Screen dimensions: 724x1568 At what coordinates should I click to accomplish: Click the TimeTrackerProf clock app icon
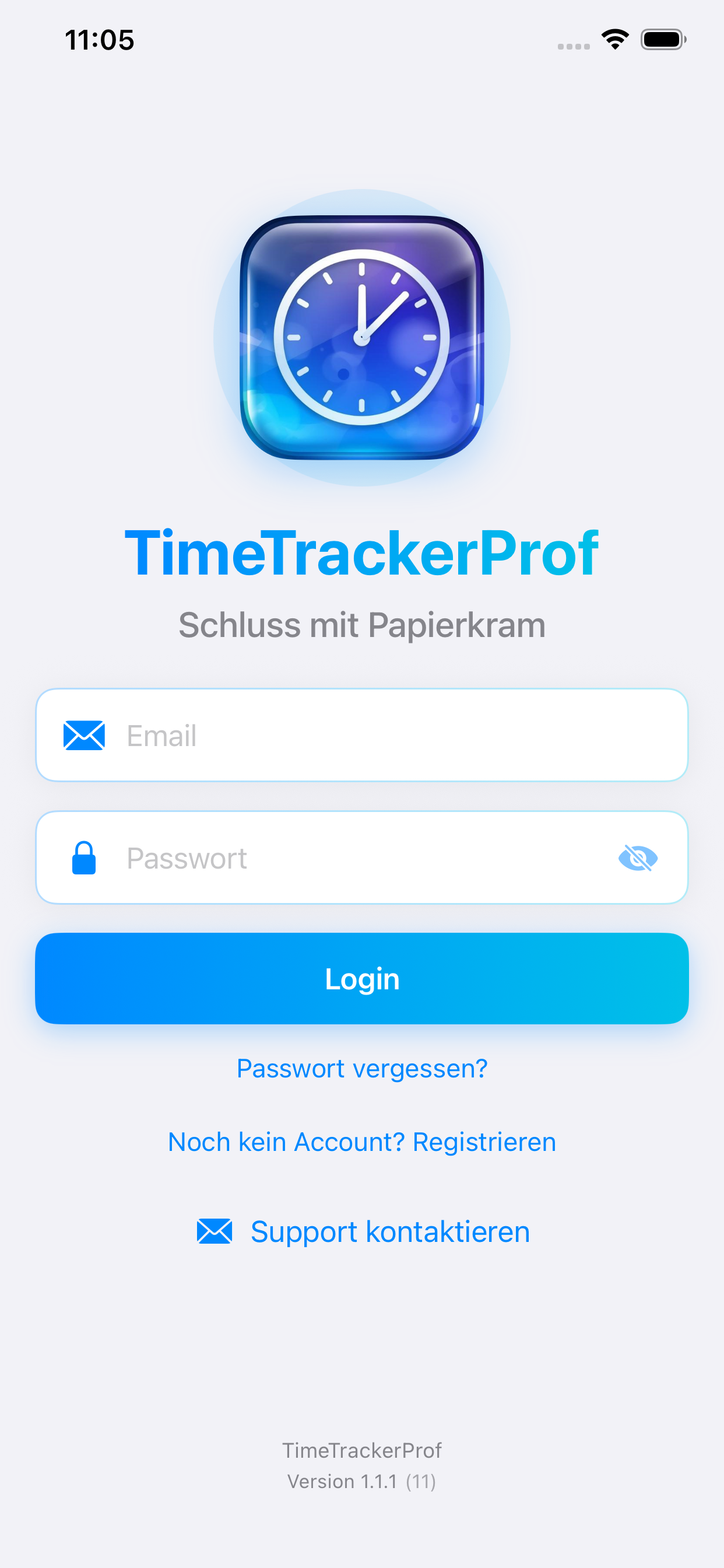pyautogui.click(x=361, y=338)
